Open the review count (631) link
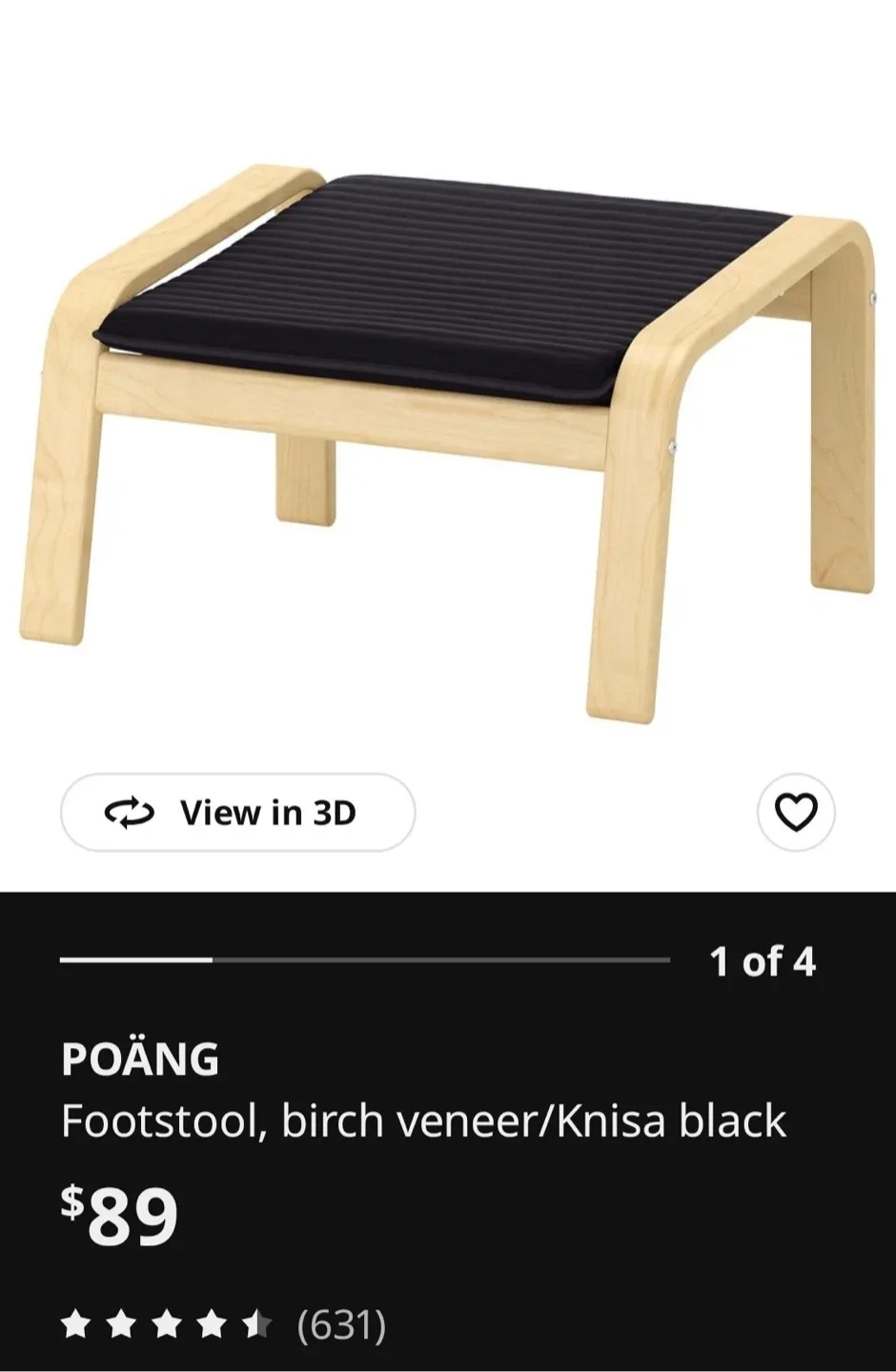Screen dimensions: 896x1372 tap(338, 1324)
